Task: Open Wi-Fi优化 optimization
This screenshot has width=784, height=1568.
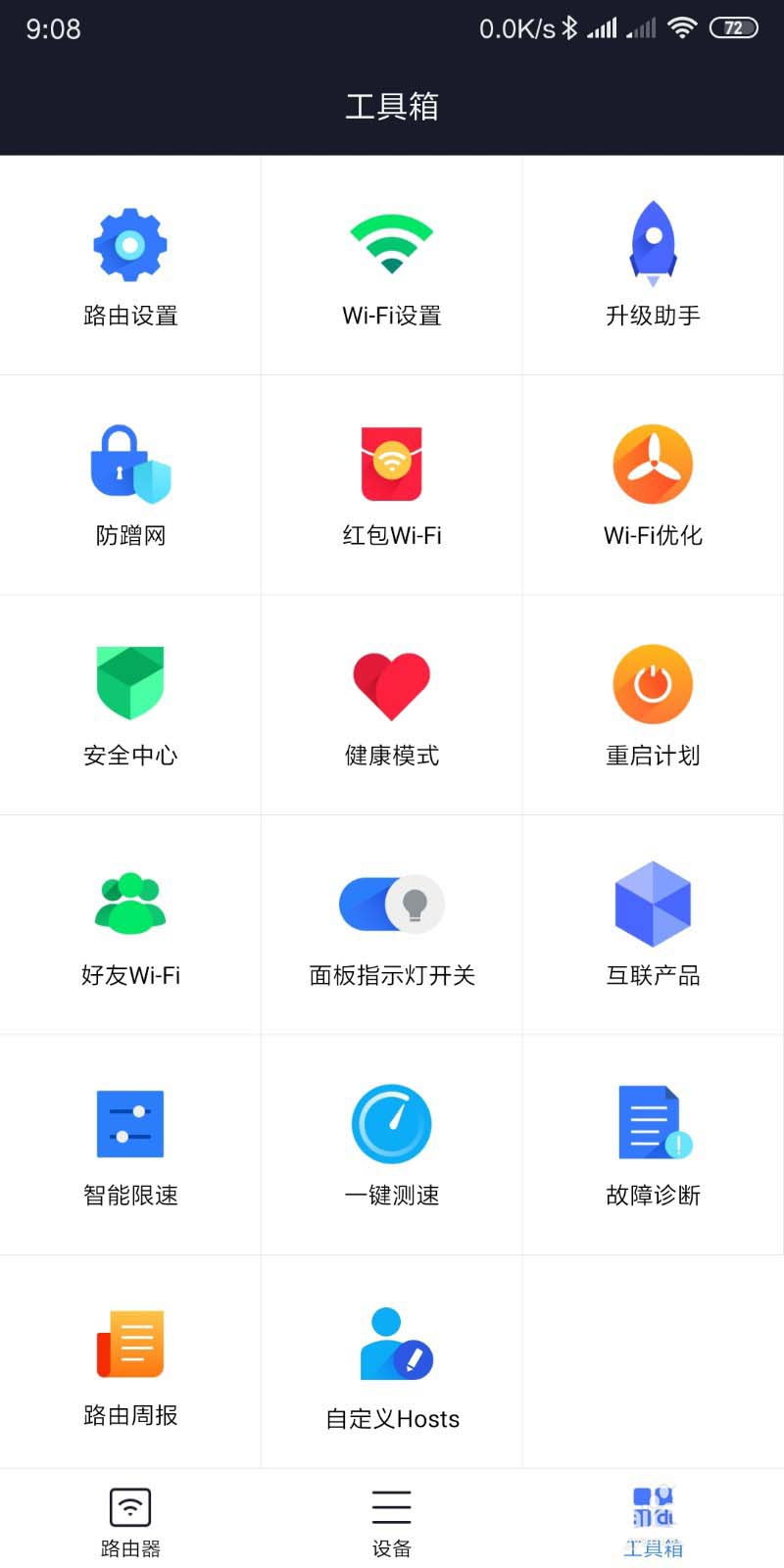Action: tap(653, 484)
